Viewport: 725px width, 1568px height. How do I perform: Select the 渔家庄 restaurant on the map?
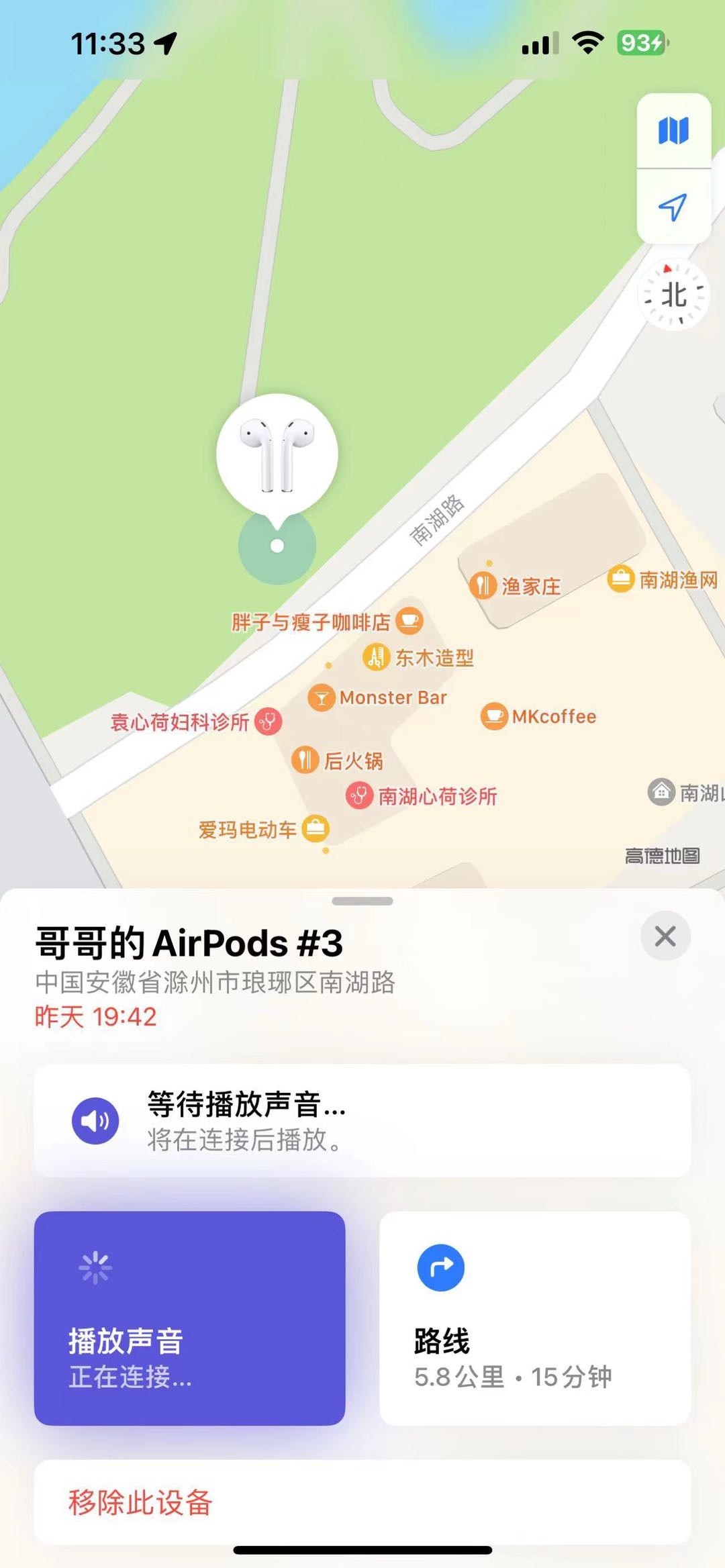point(516,586)
